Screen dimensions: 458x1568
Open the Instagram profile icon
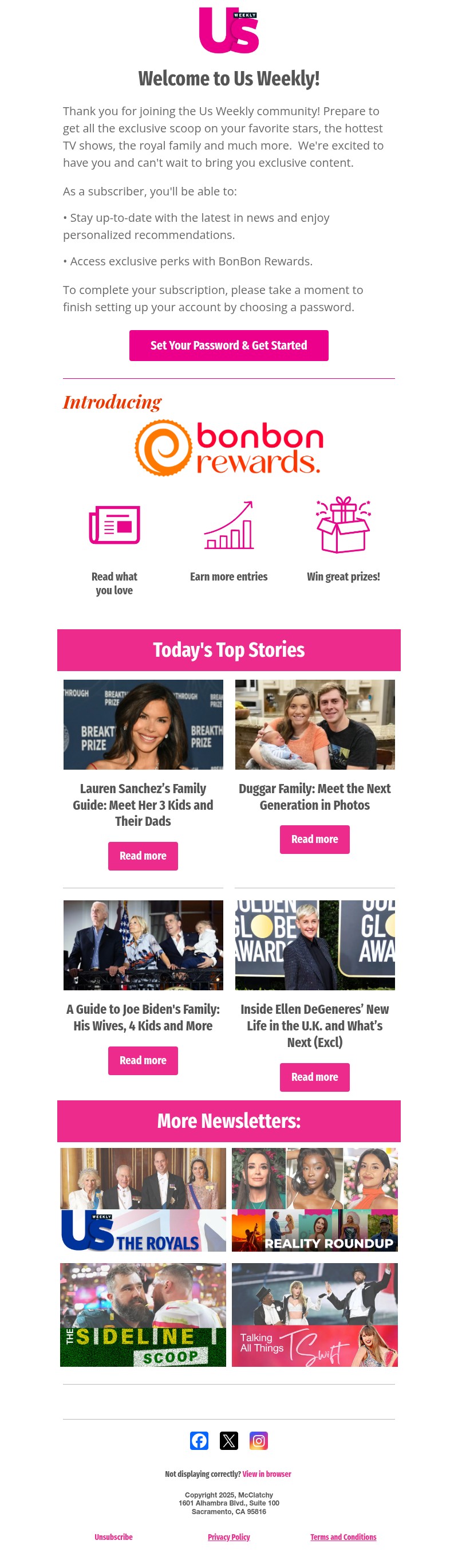259,1440
